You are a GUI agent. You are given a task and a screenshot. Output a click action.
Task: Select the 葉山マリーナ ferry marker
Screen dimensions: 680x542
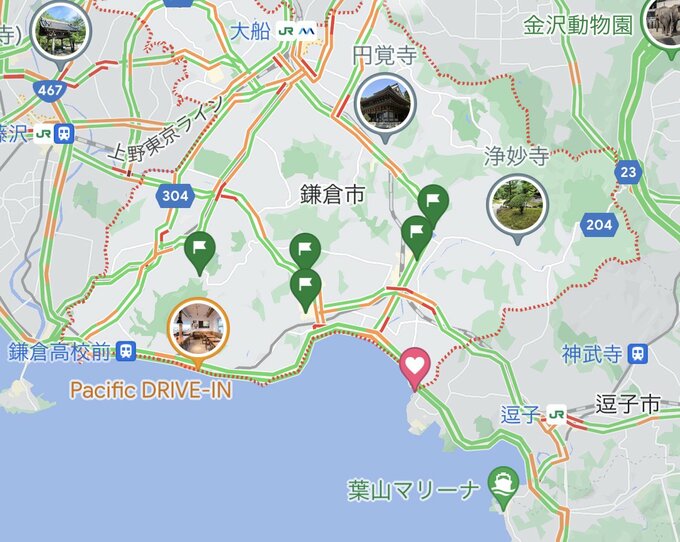503,487
